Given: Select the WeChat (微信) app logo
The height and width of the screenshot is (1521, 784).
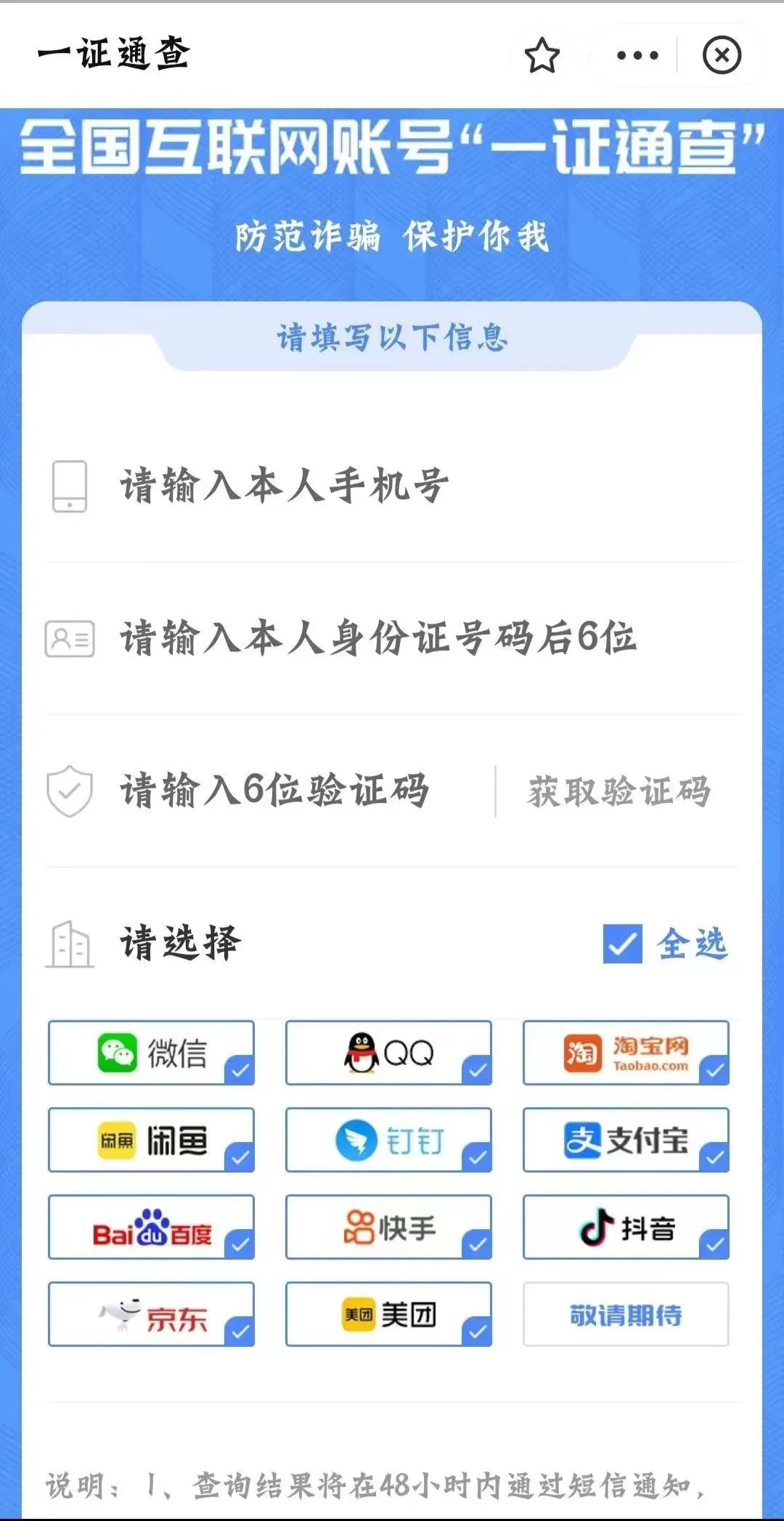Looking at the screenshot, I should point(116,1053).
